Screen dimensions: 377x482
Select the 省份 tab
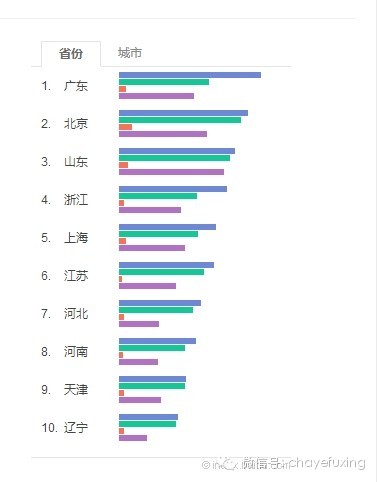click(71, 54)
